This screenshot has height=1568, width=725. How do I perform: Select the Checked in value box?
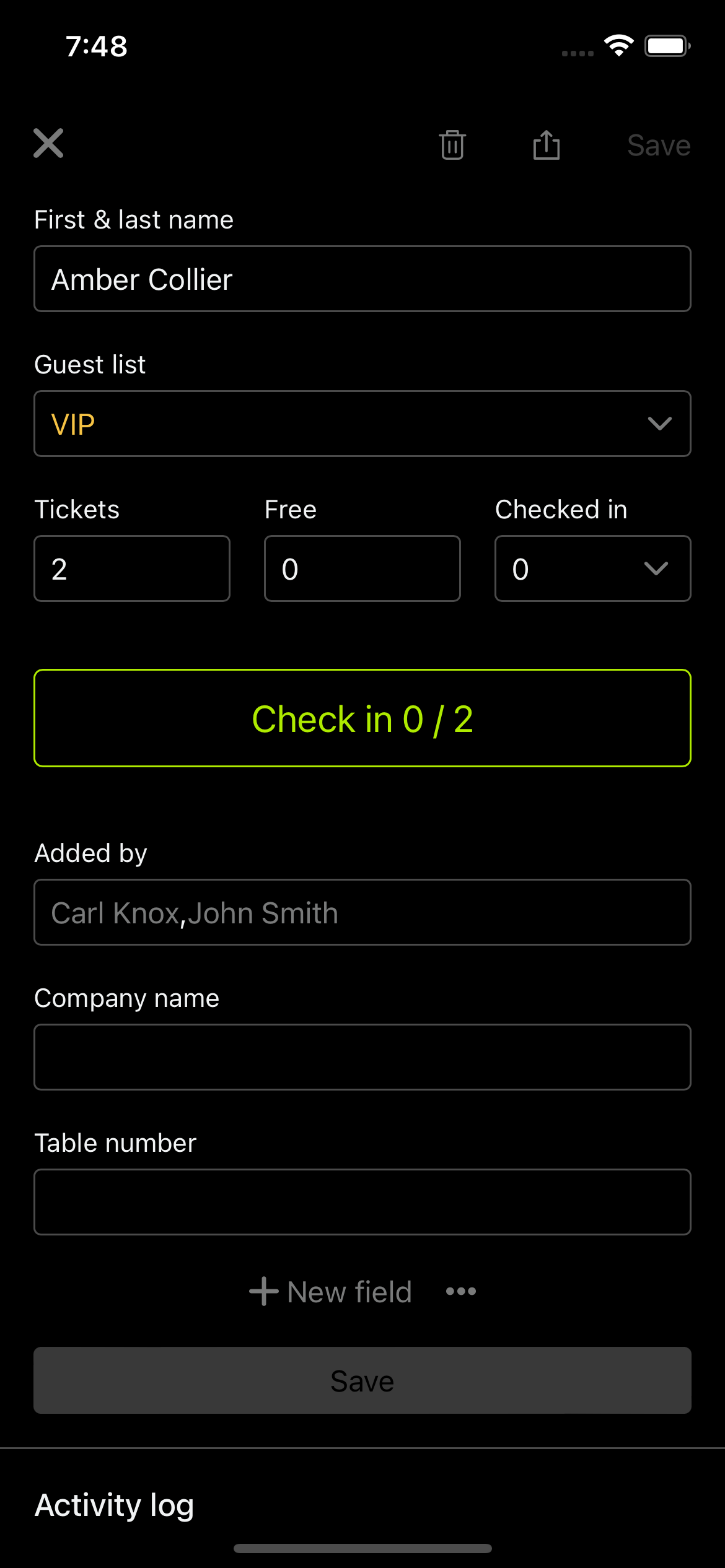pyautogui.click(x=558, y=568)
